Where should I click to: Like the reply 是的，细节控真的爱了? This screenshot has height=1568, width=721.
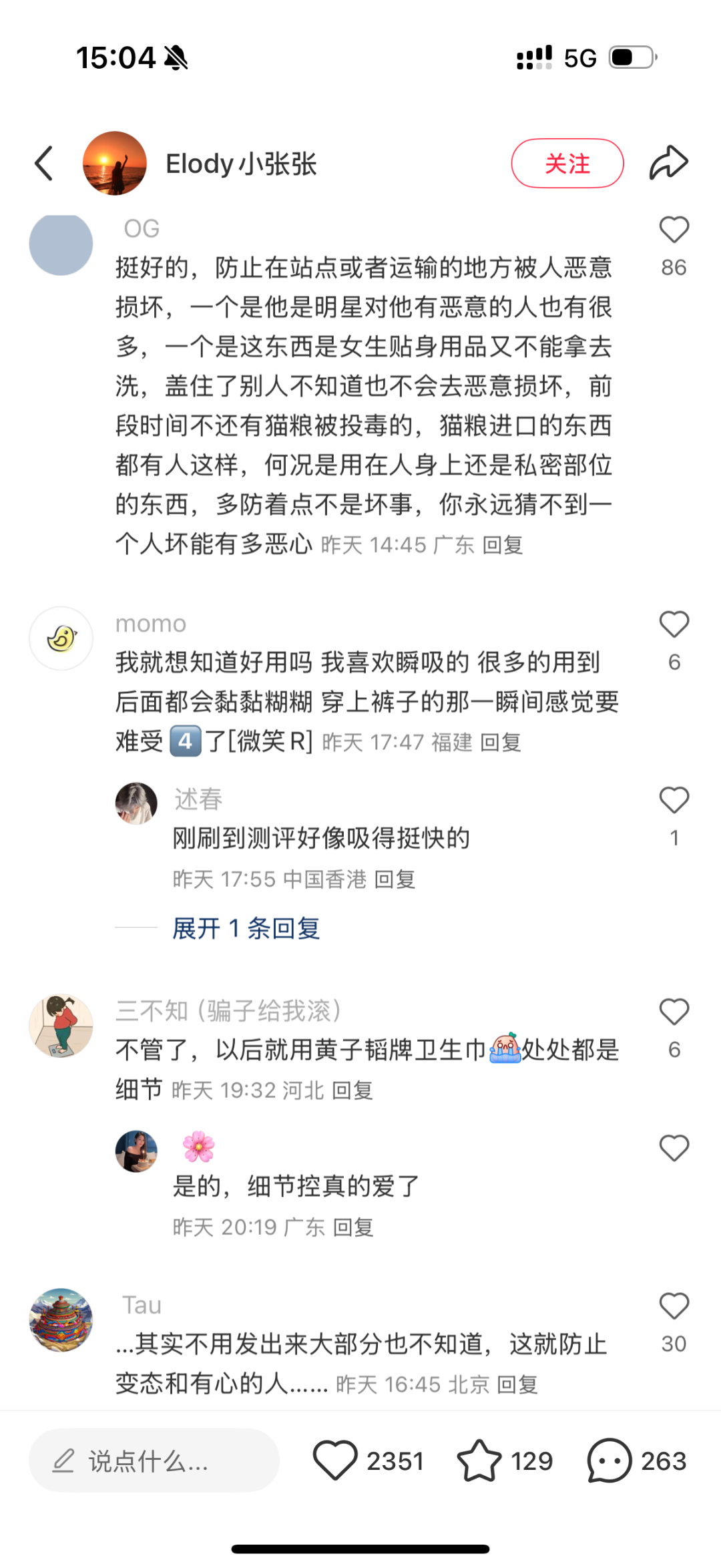(674, 1149)
